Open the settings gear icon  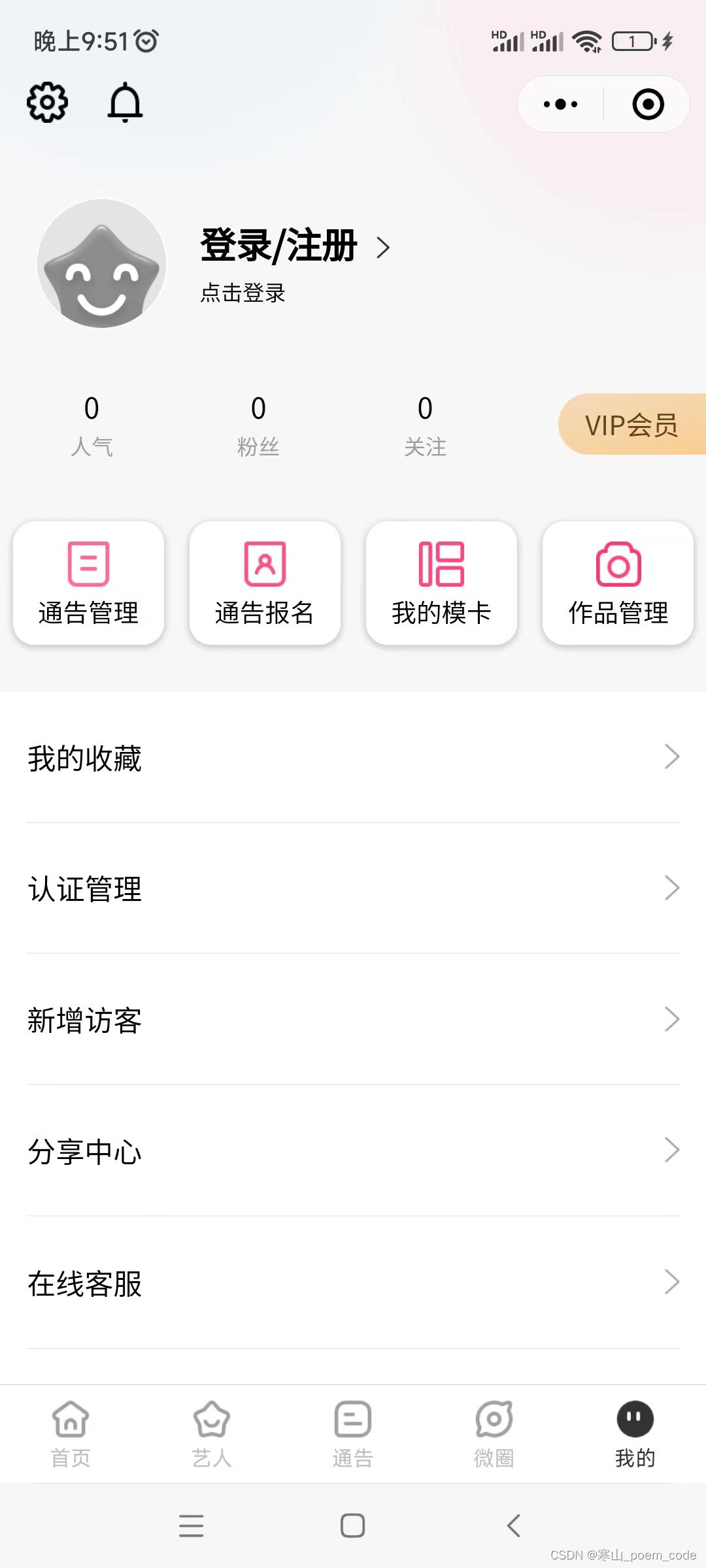47,103
